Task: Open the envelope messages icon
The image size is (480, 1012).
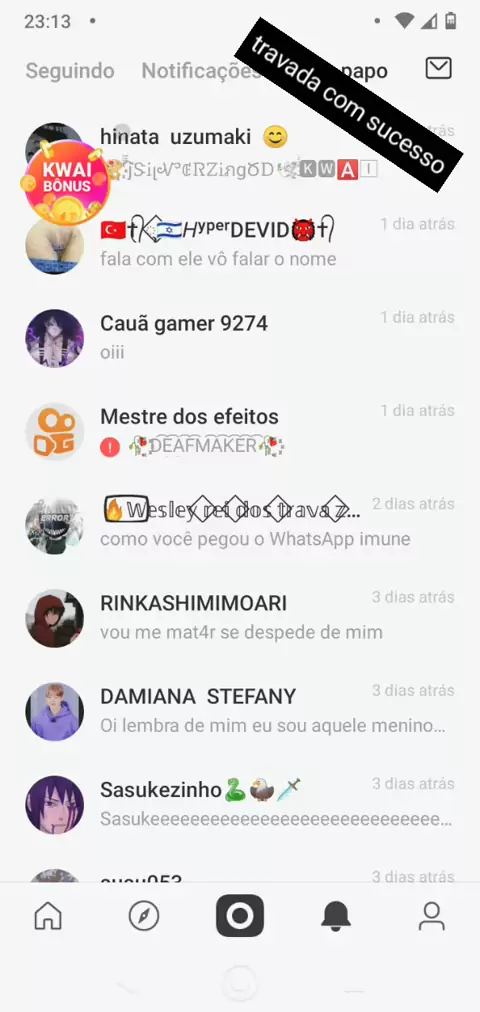Action: (439, 68)
